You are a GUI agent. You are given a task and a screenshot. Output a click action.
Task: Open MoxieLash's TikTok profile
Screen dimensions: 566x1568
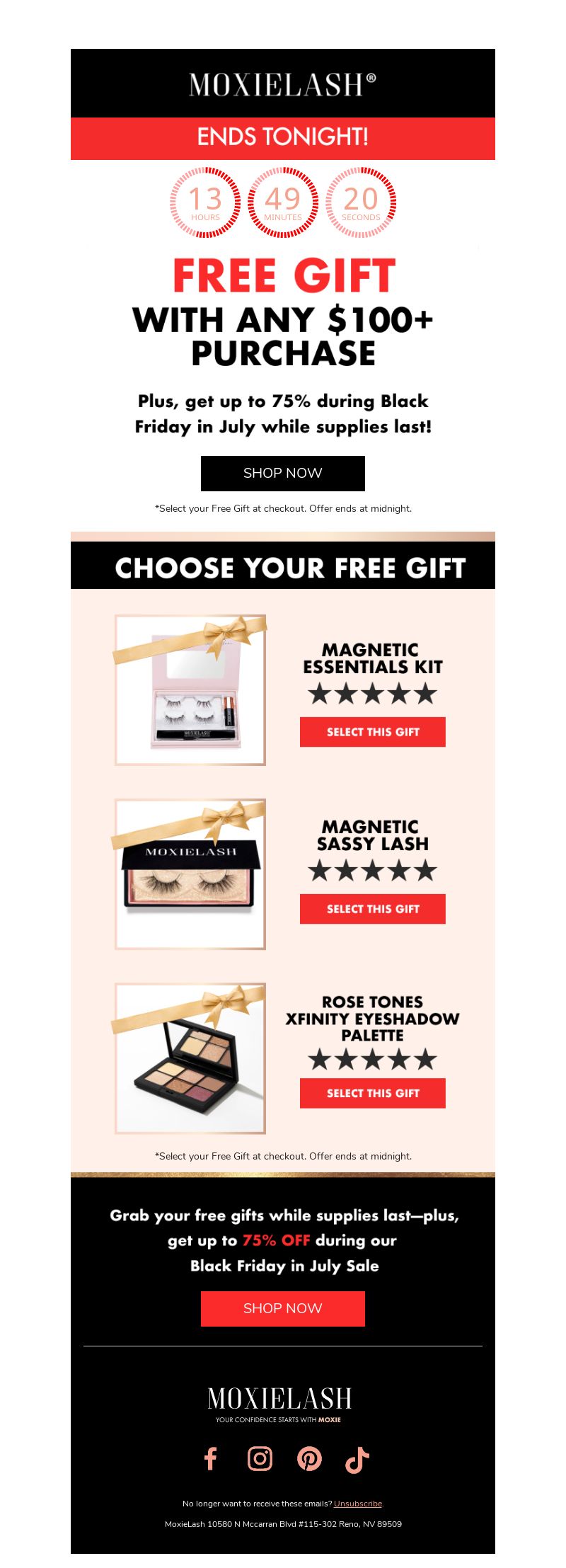click(x=357, y=1460)
